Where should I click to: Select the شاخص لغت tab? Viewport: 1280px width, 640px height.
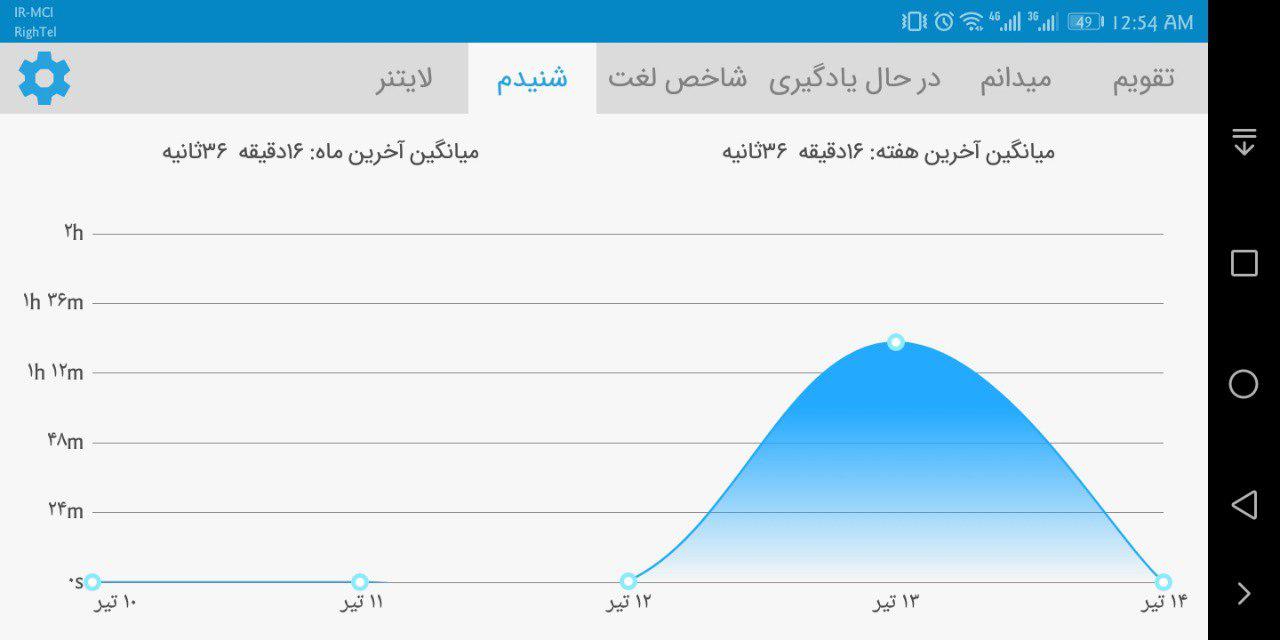tap(678, 79)
